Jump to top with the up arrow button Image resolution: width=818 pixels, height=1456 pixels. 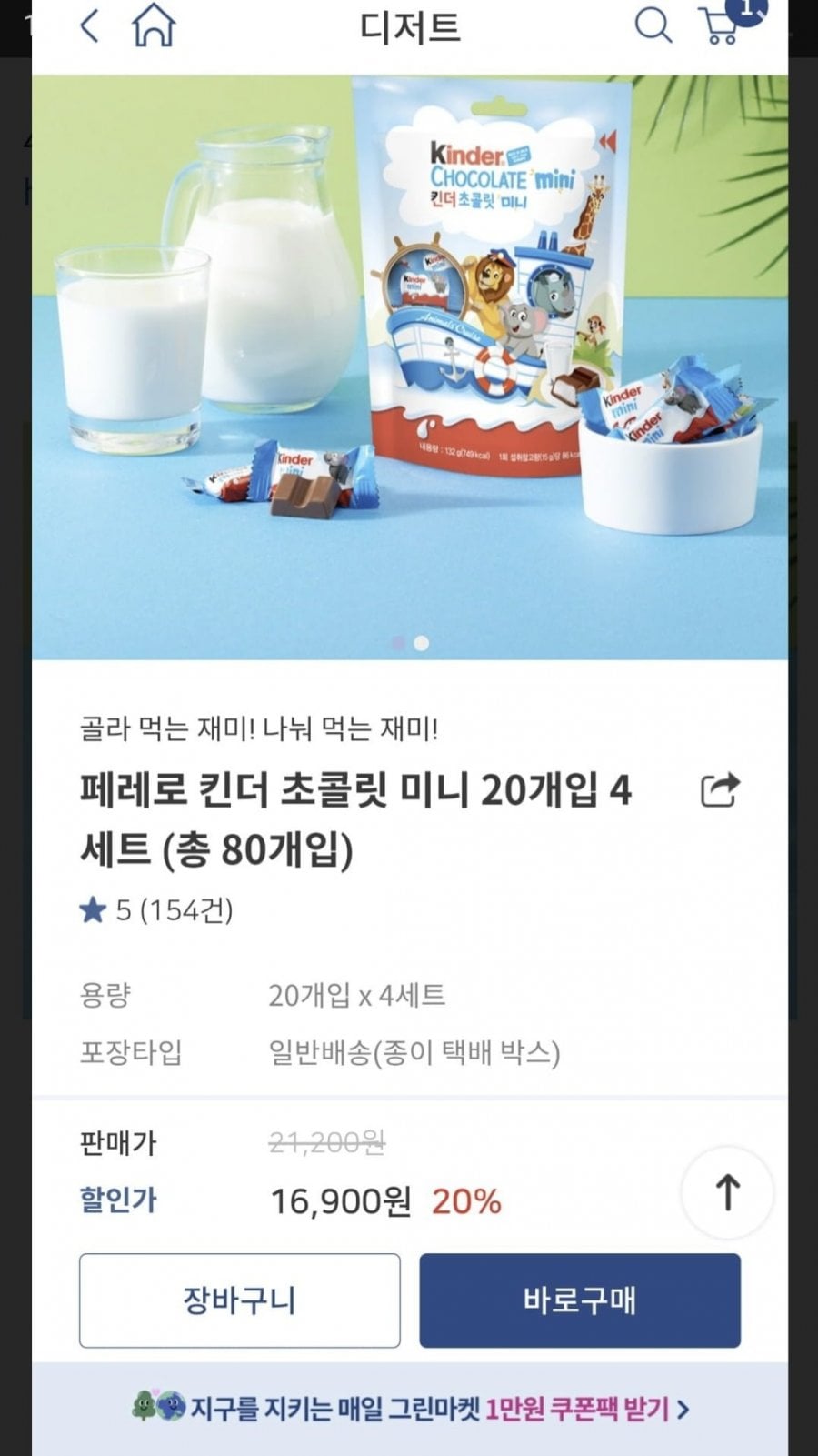click(x=727, y=1192)
